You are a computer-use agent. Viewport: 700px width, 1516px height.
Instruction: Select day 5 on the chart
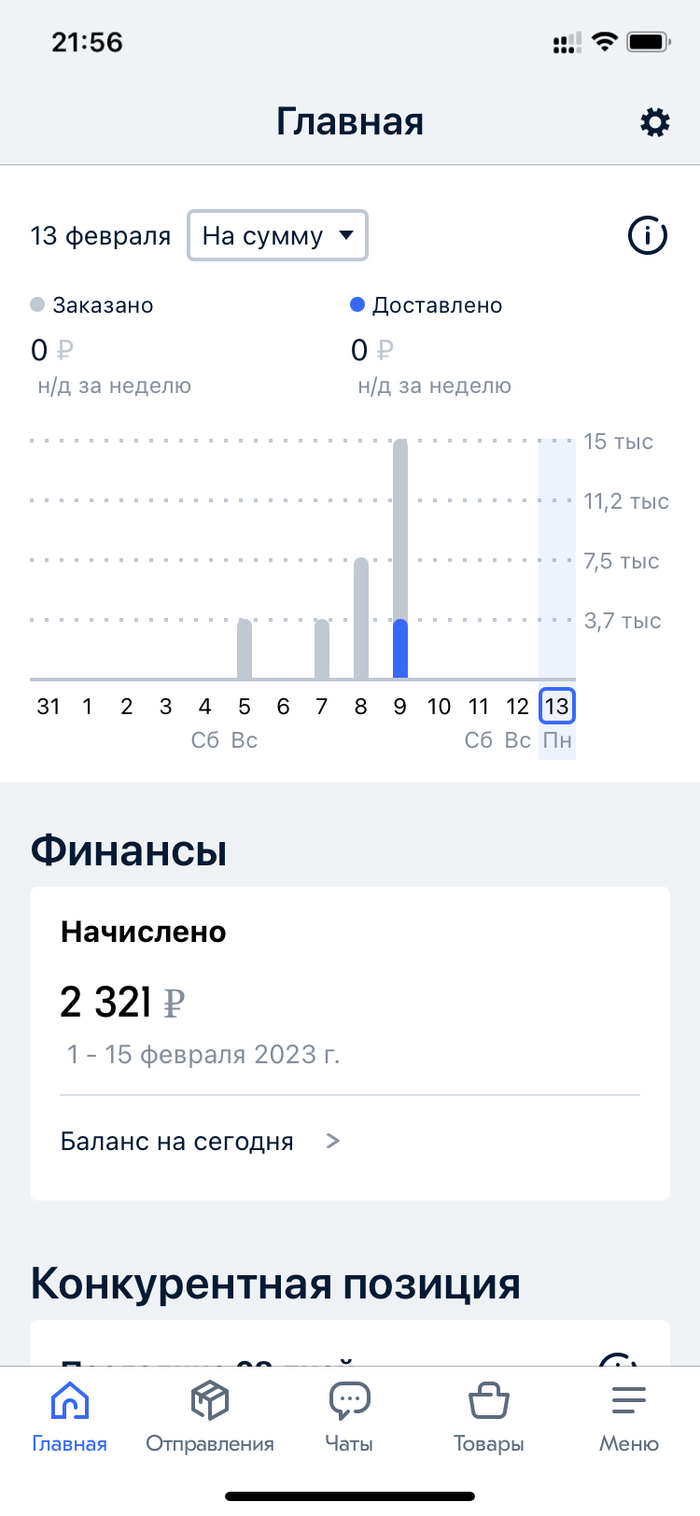tap(244, 706)
